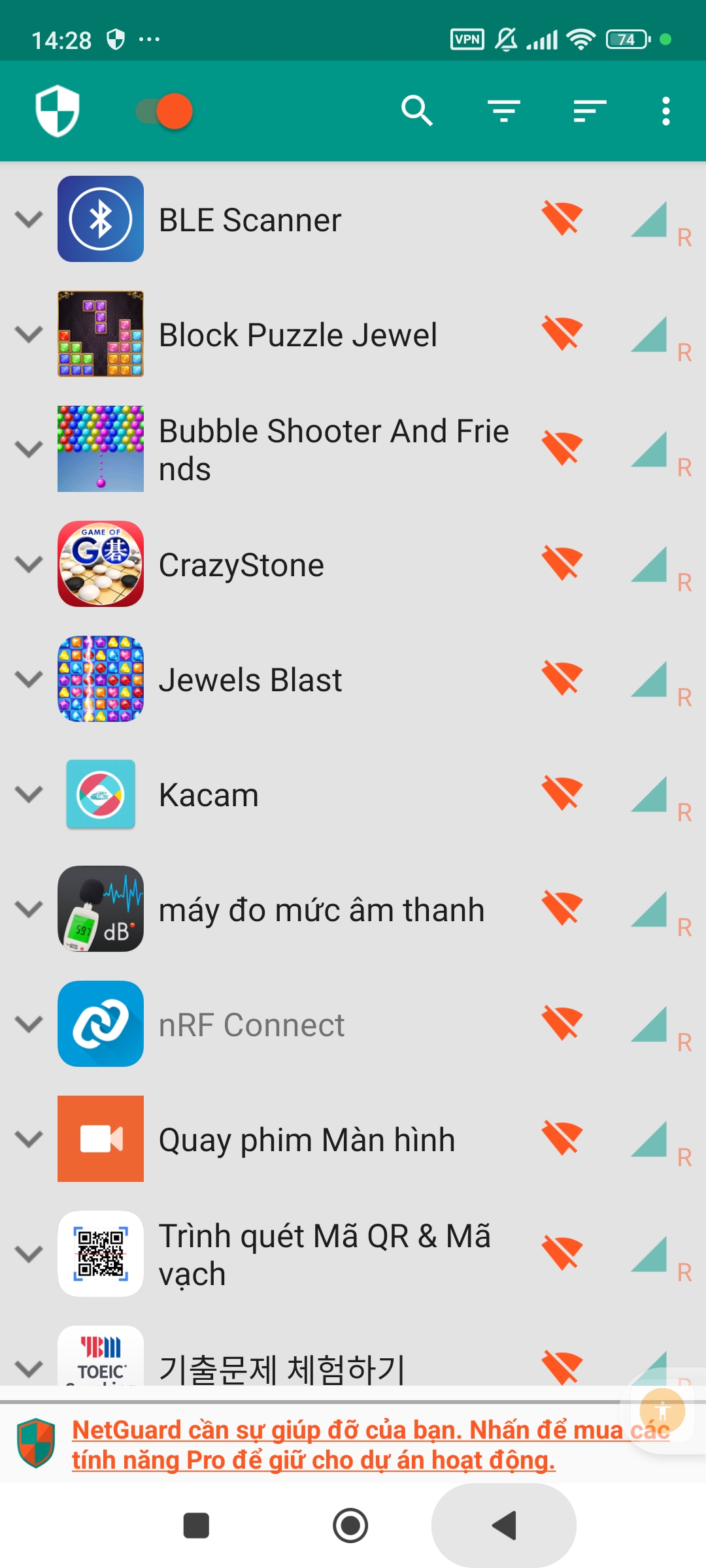Screen dimensions: 706x1568
Task: Tap the floating accessibility button
Action: coord(662,1411)
